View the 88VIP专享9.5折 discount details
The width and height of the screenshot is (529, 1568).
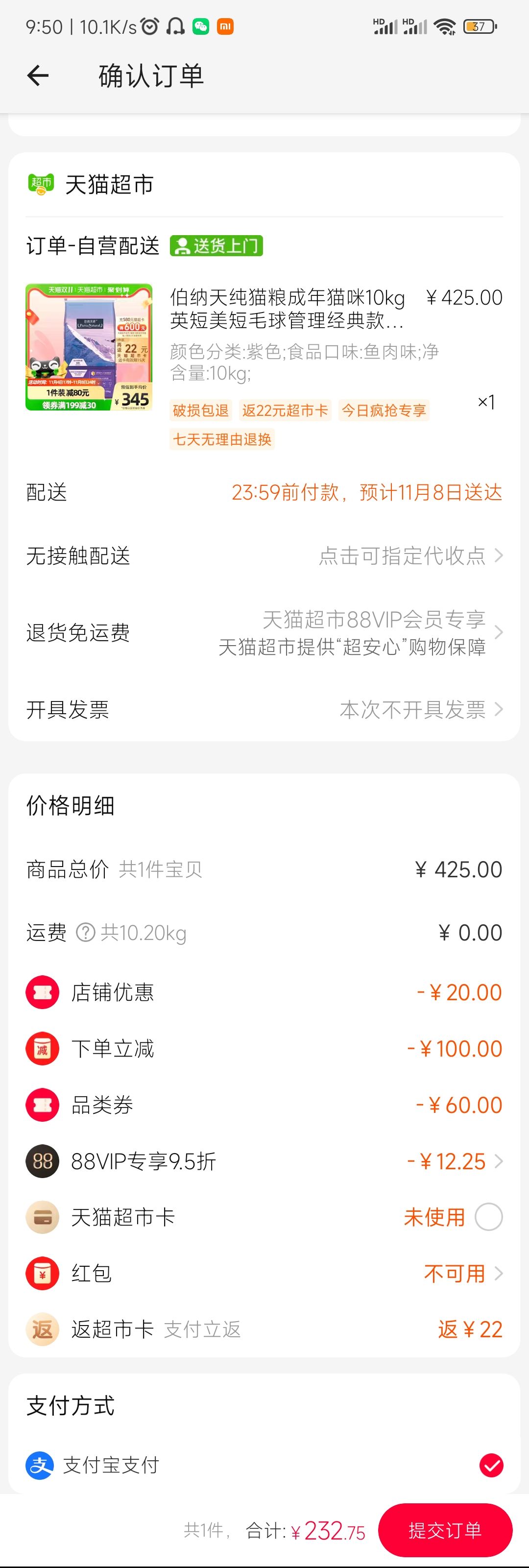coord(264,1161)
